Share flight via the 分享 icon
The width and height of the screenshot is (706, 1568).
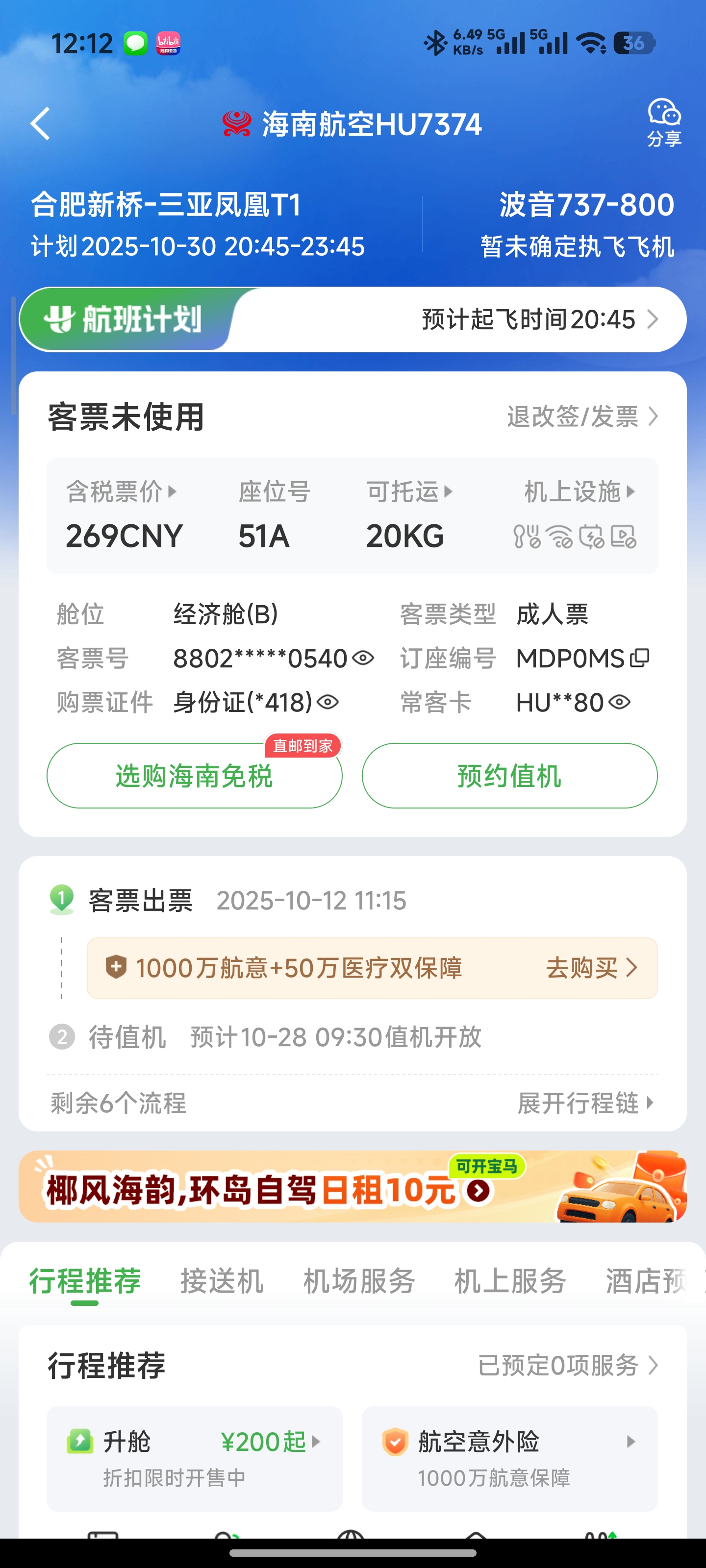click(x=663, y=123)
